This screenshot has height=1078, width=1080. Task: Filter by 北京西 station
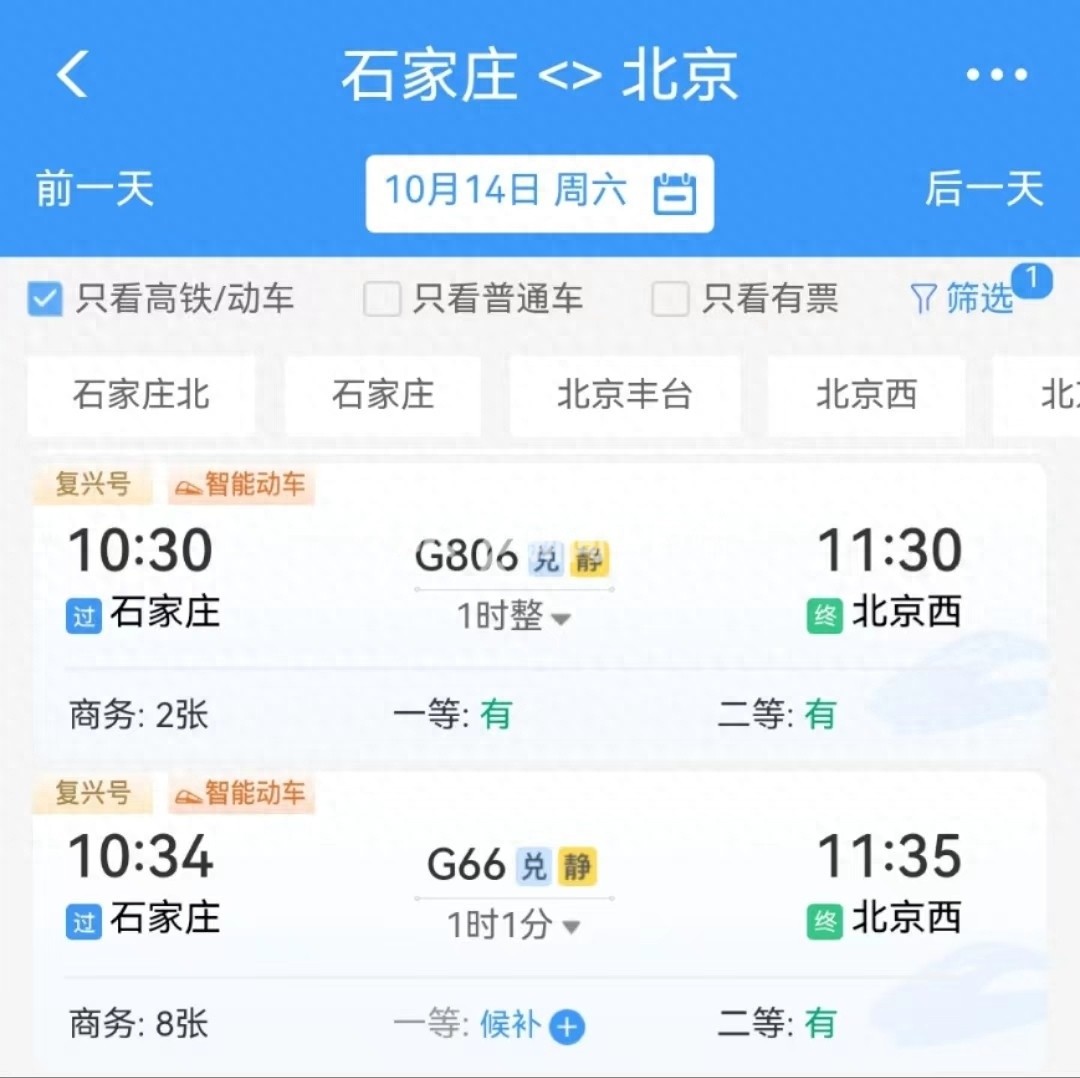(866, 395)
